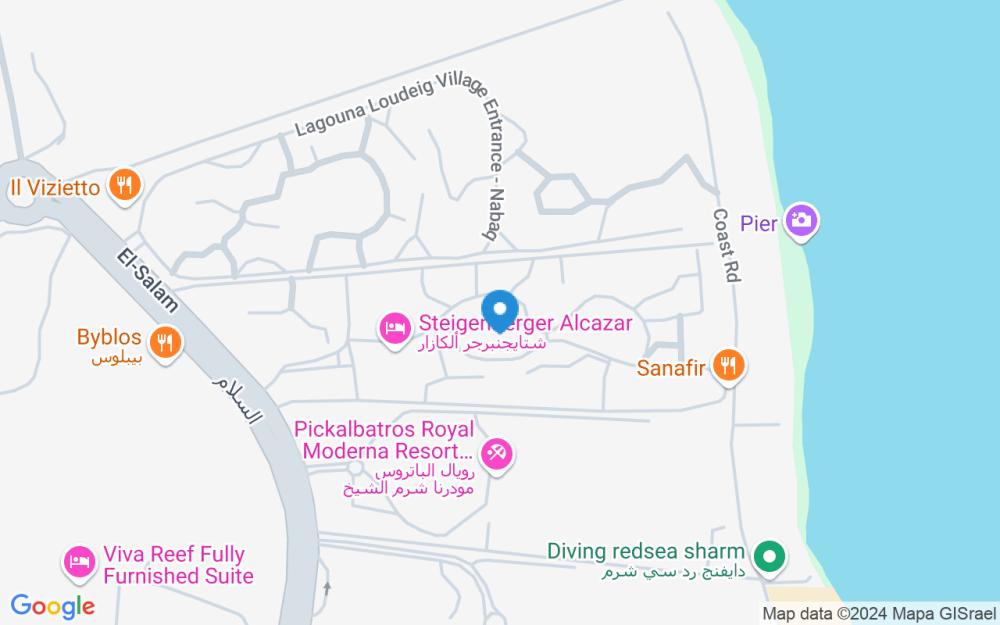Select the Steigenberger Alcazar hotel marker
1000x625 pixels.
tap(395, 330)
